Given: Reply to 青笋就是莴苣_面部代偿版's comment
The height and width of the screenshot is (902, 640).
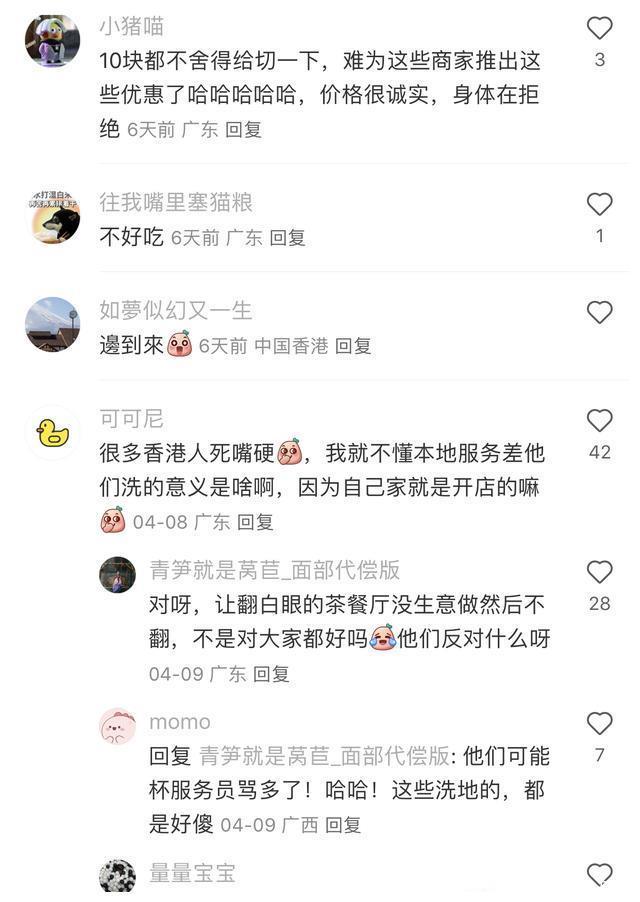Looking at the screenshot, I should click(271, 674).
